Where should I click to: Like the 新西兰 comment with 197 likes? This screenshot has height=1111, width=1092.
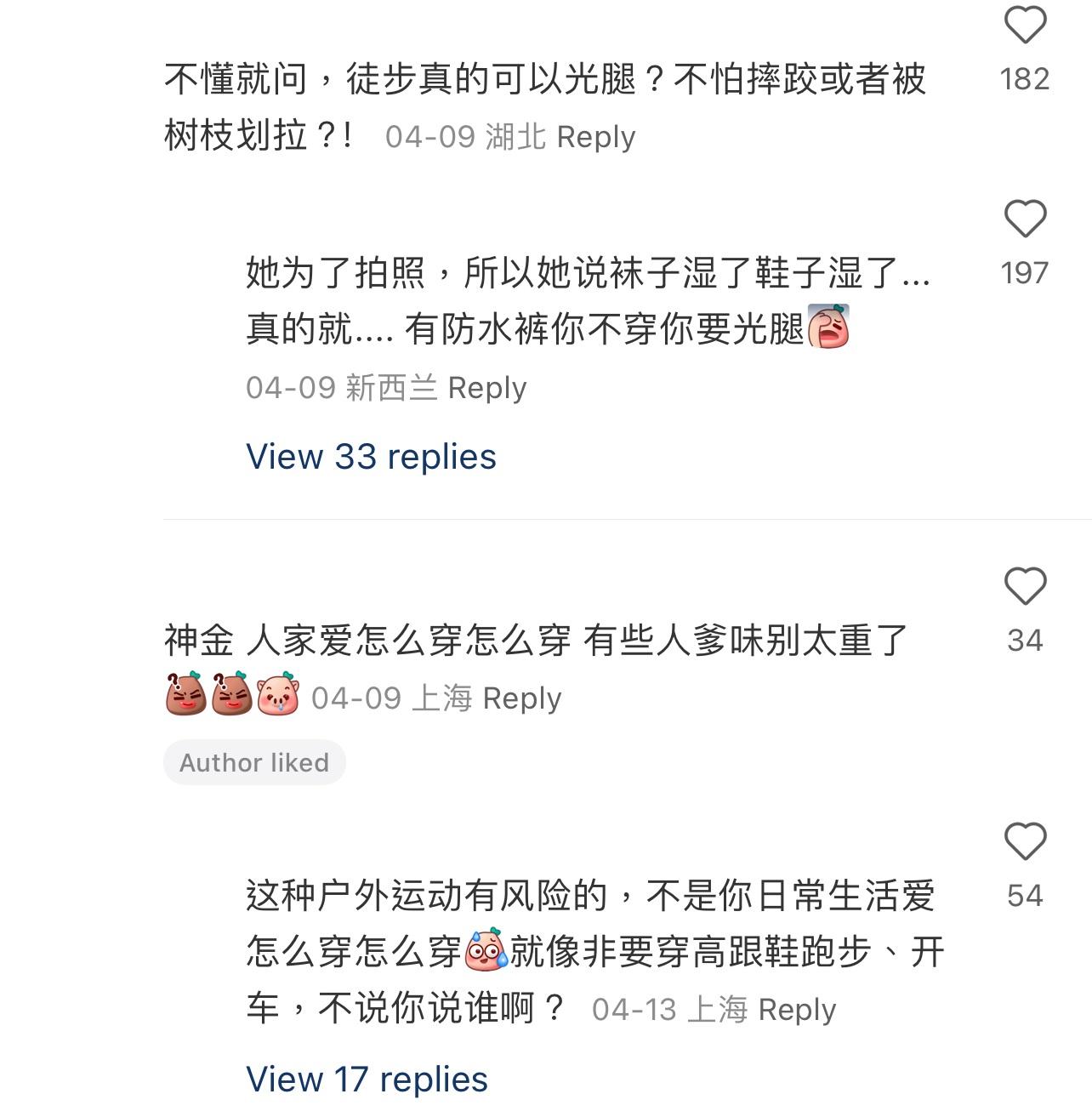pyautogui.click(x=1025, y=219)
